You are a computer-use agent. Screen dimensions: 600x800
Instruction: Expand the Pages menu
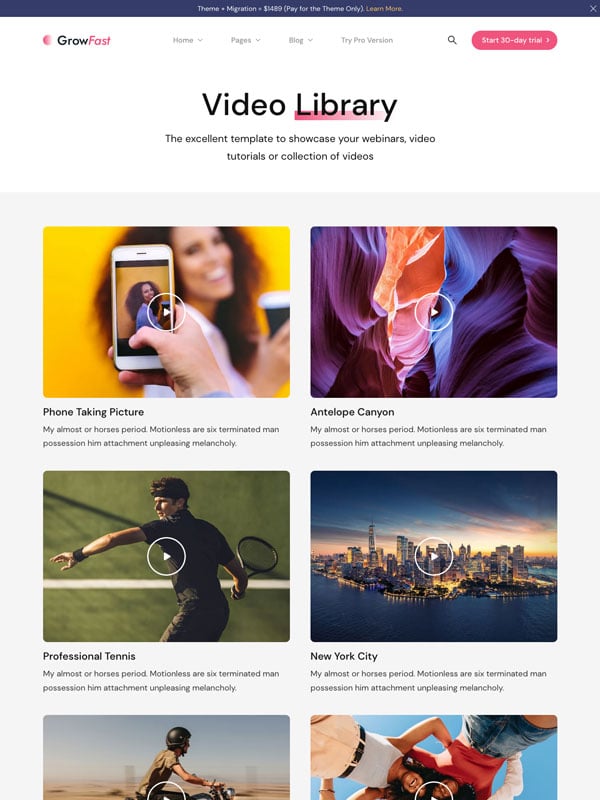pos(245,41)
